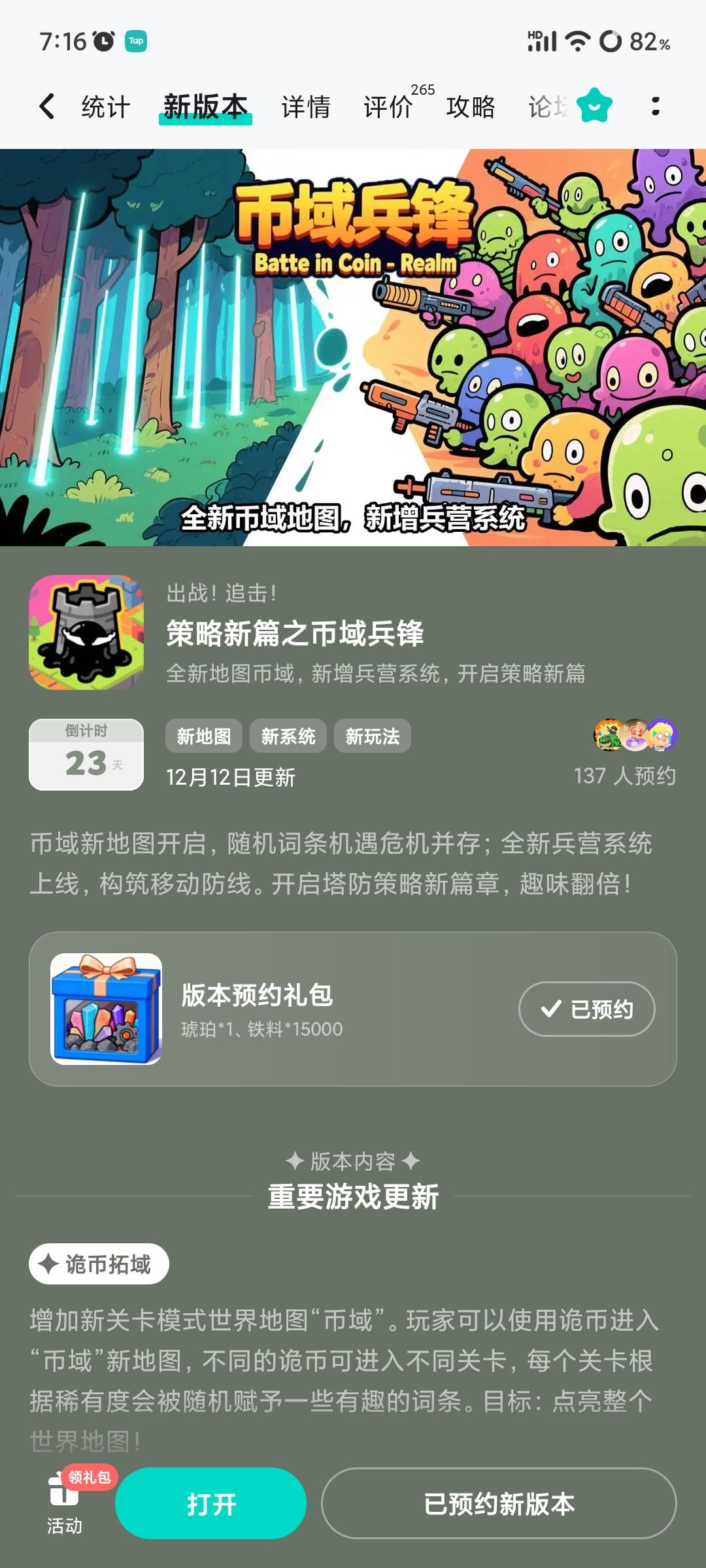The height and width of the screenshot is (1568, 706).
Task: Switch to the 攻略 guides tab
Action: pos(469,106)
